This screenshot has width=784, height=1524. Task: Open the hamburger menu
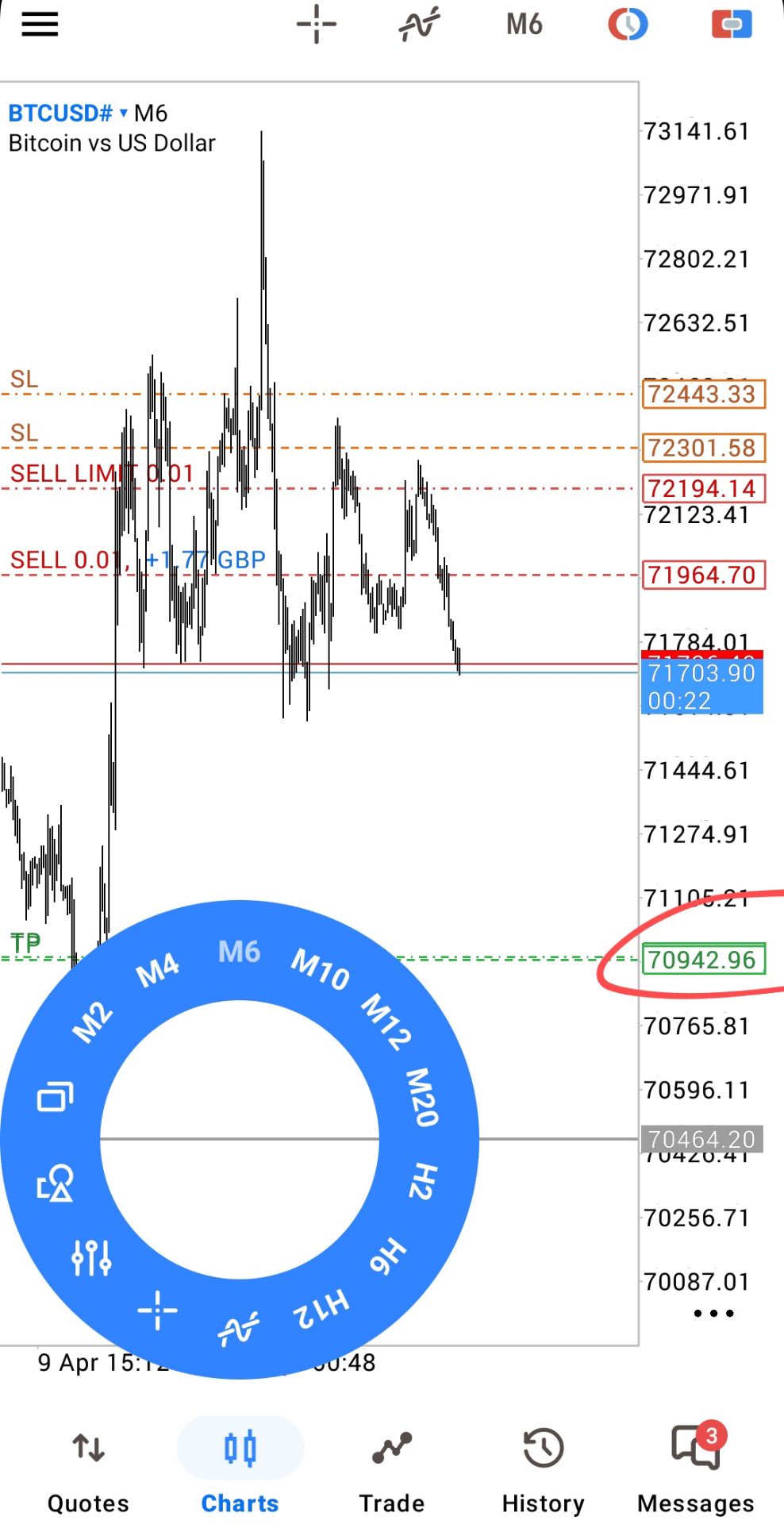click(x=40, y=25)
